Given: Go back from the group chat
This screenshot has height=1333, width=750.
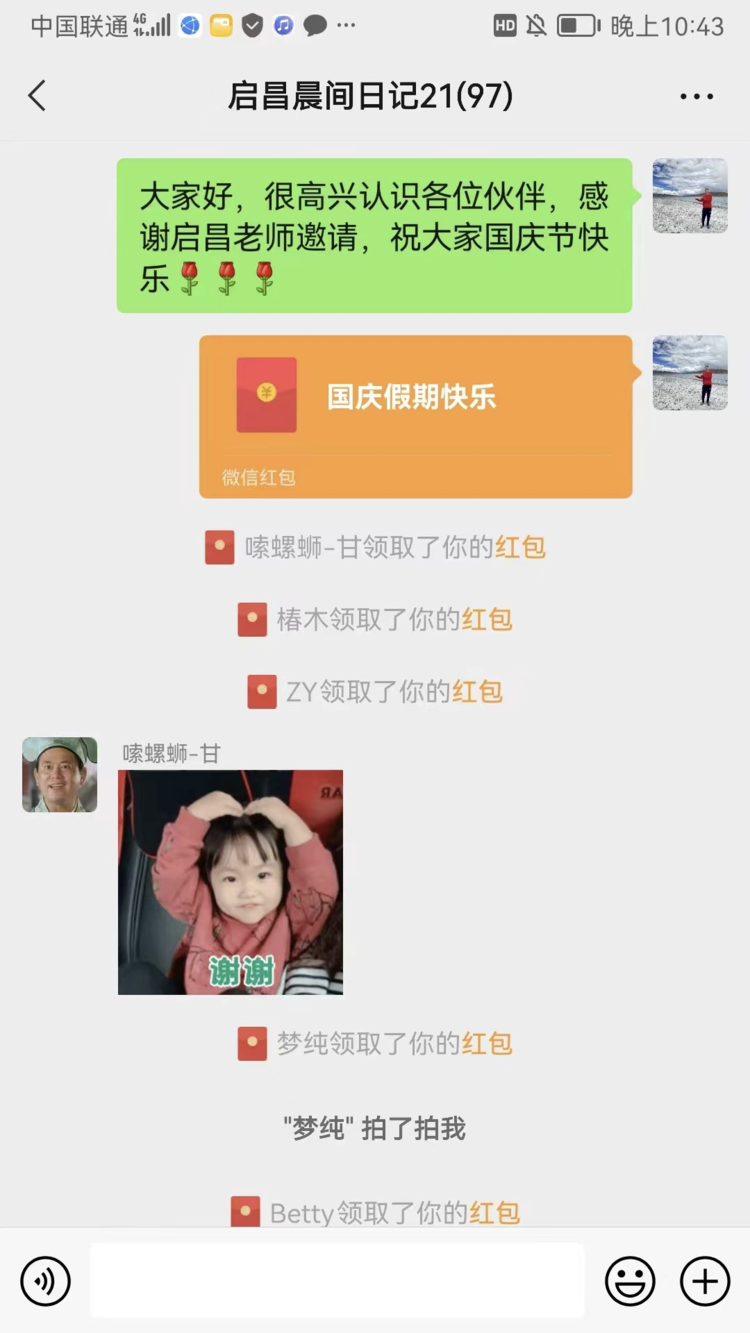Looking at the screenshot, I should click(x=37, y=96).
